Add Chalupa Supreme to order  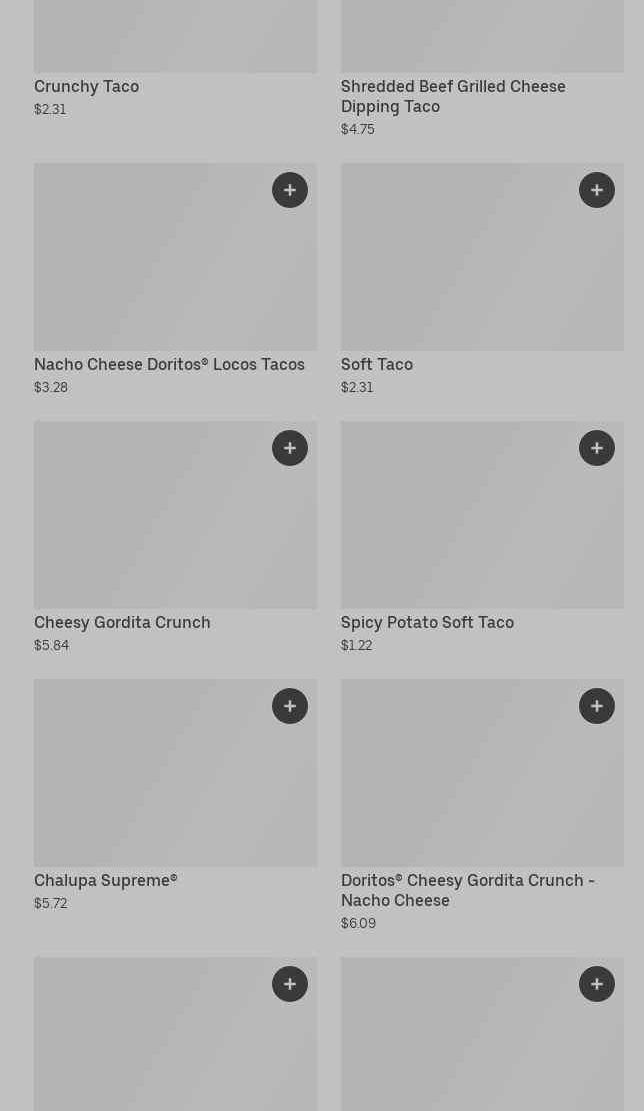[x=290, y=706]
